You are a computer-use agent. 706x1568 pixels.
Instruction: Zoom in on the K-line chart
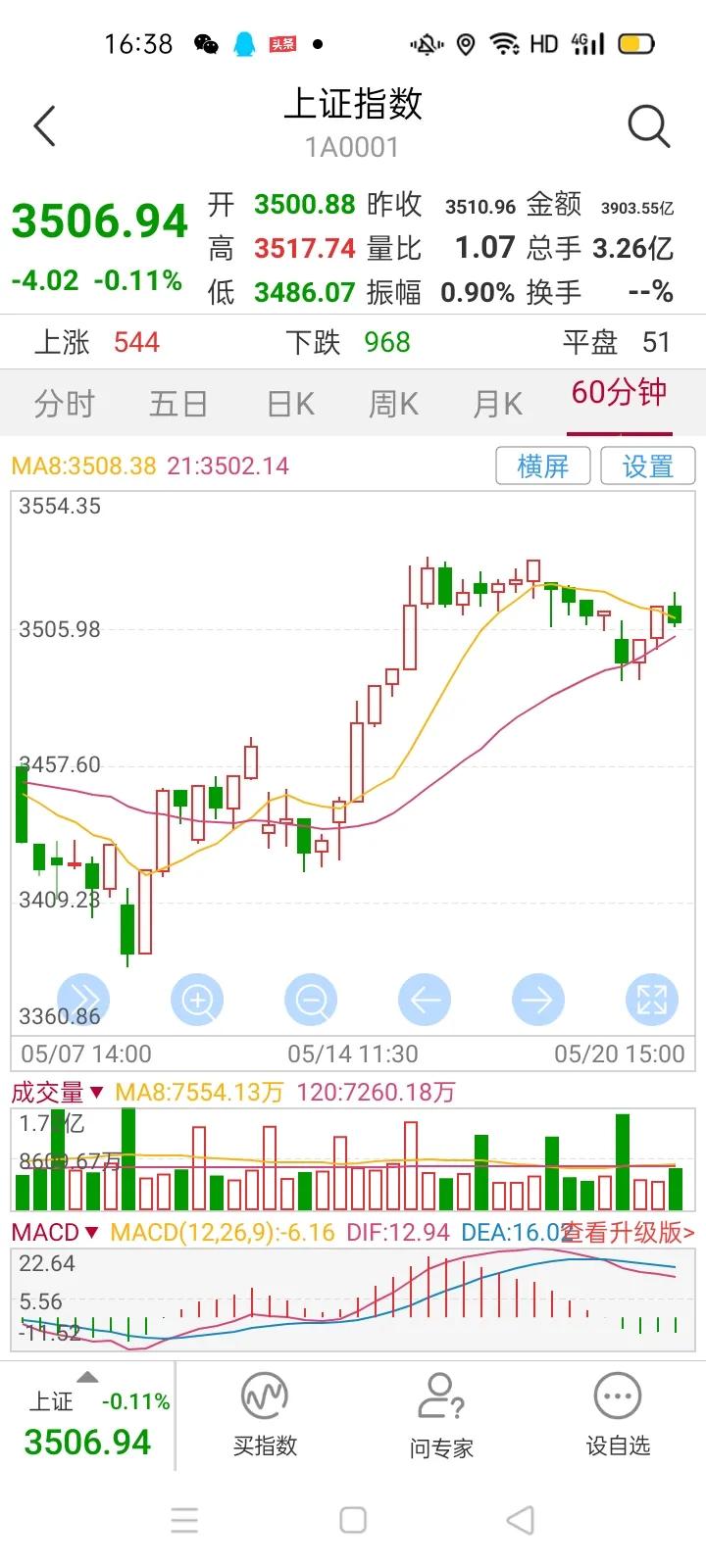click(x=197, y=1000)
